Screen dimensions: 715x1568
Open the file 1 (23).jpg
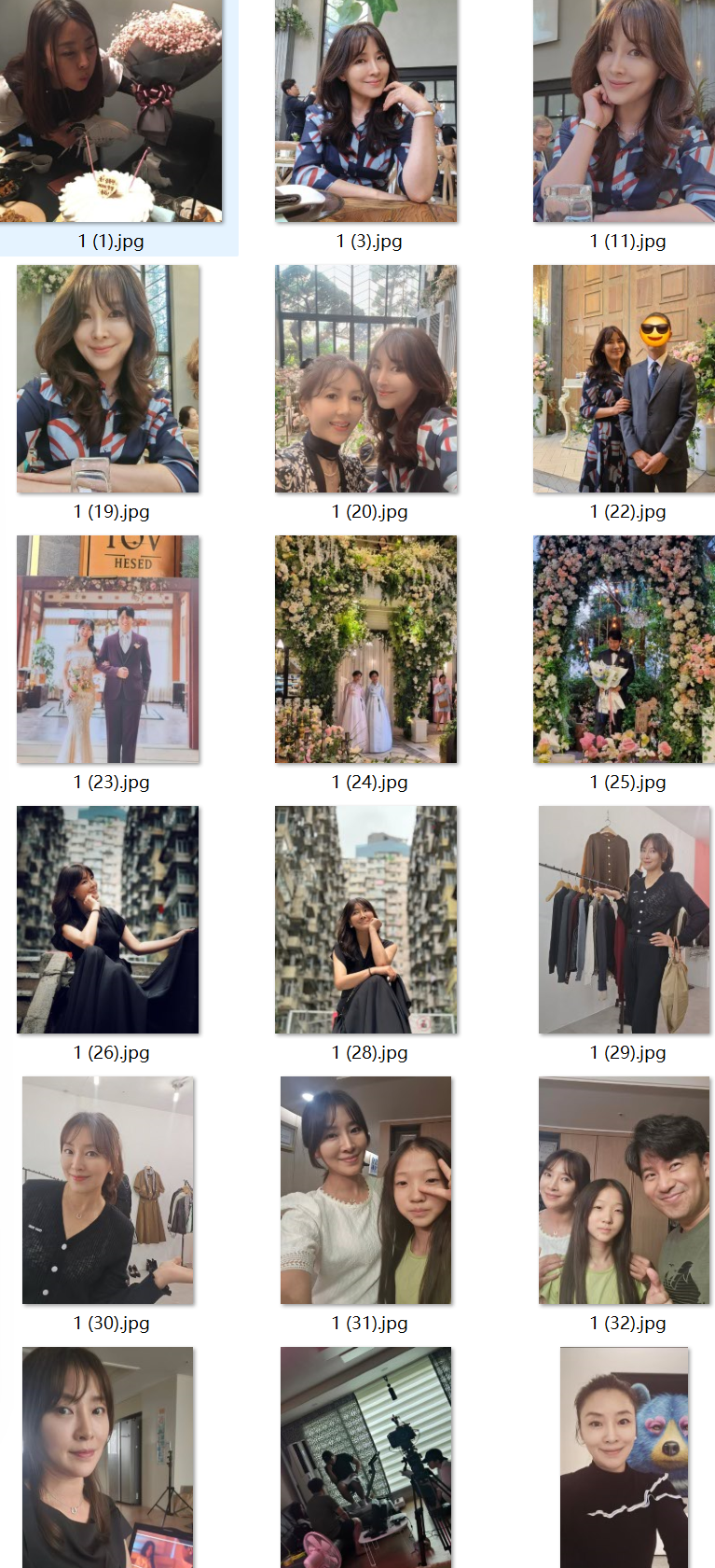coord(108,649)
